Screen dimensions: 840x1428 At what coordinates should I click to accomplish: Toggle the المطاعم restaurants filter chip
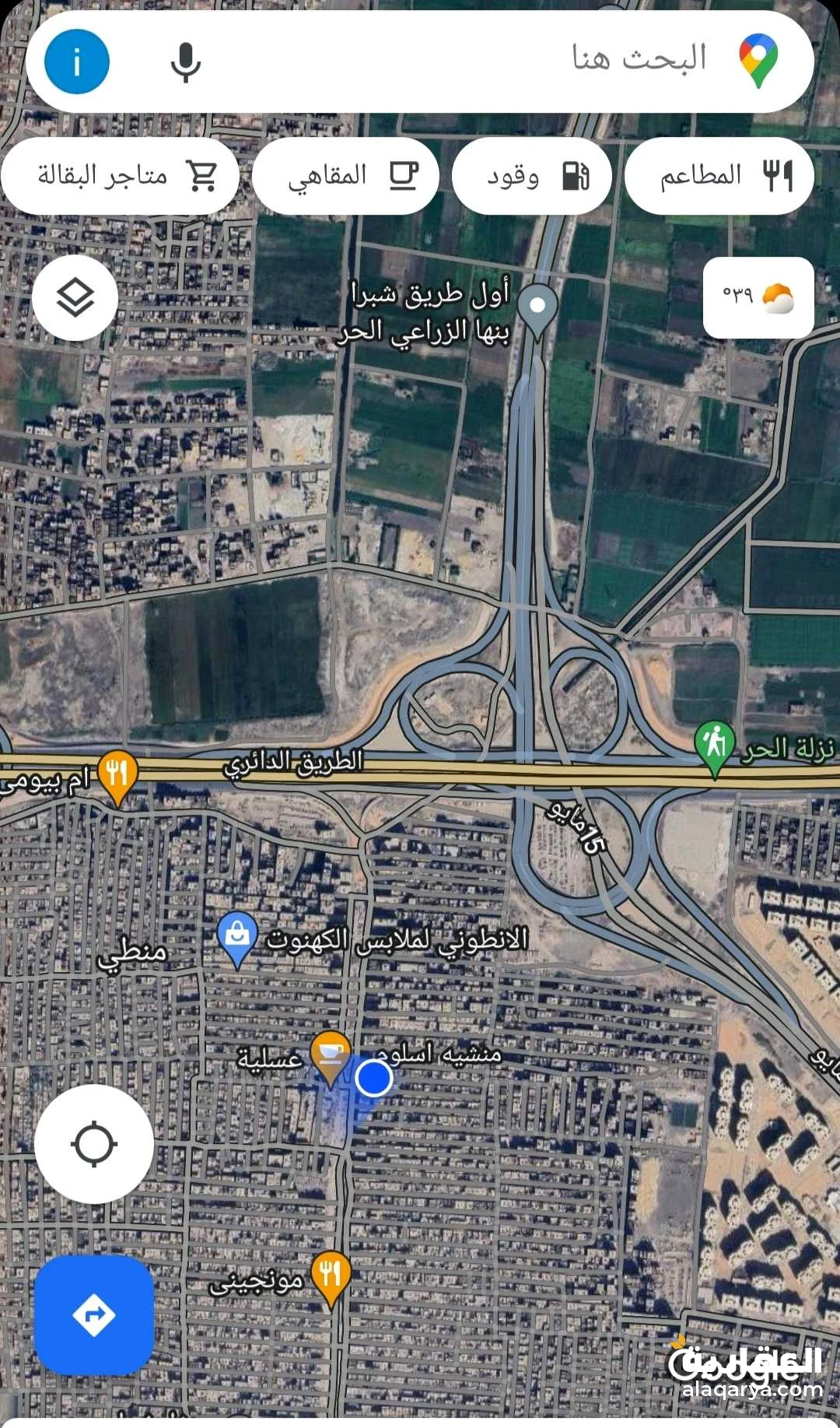point(718,176)
